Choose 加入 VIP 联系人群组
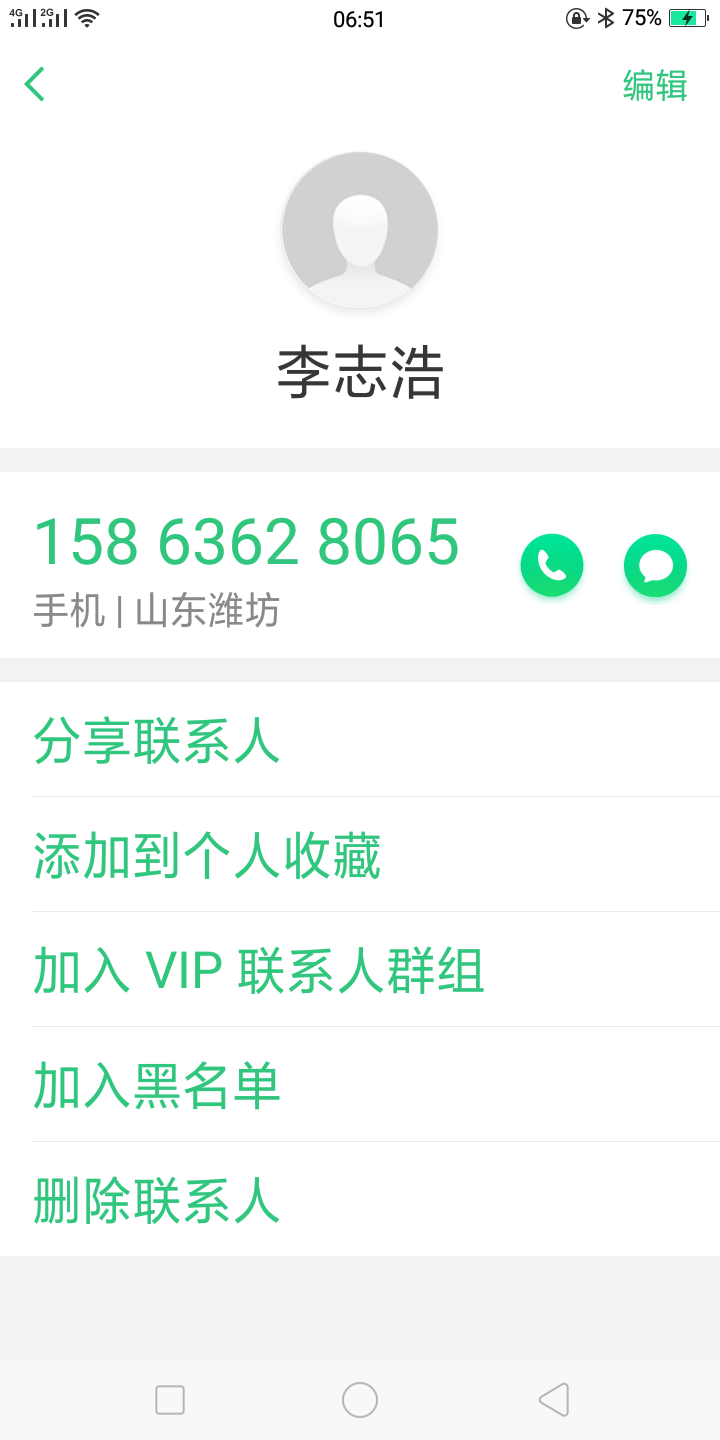Screen dimensions: 720x1440 pos(360,970)
